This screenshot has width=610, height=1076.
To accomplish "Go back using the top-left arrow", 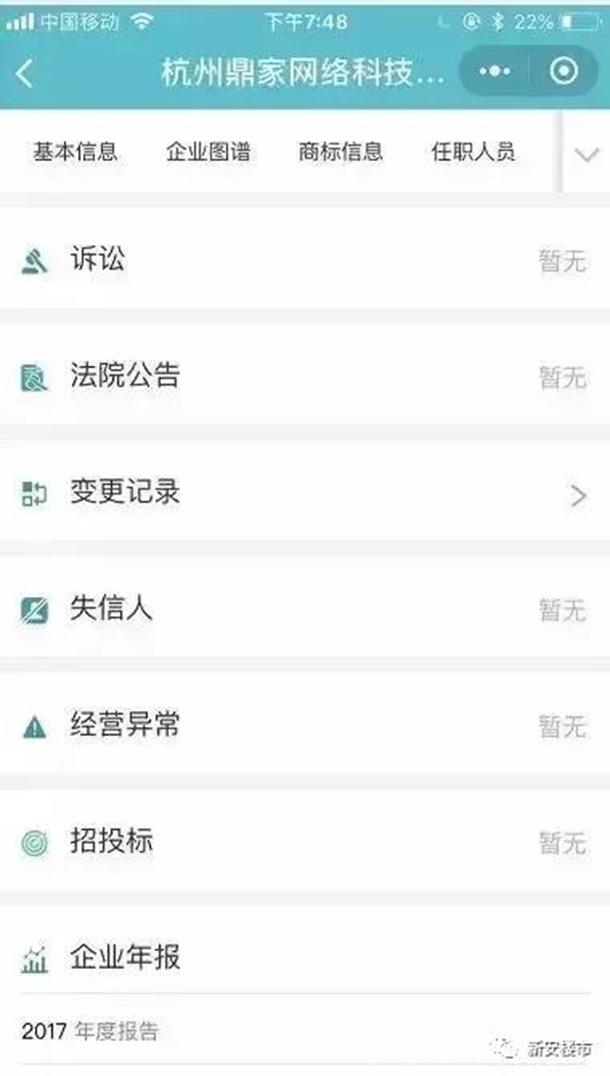I will tap(25, 73).
